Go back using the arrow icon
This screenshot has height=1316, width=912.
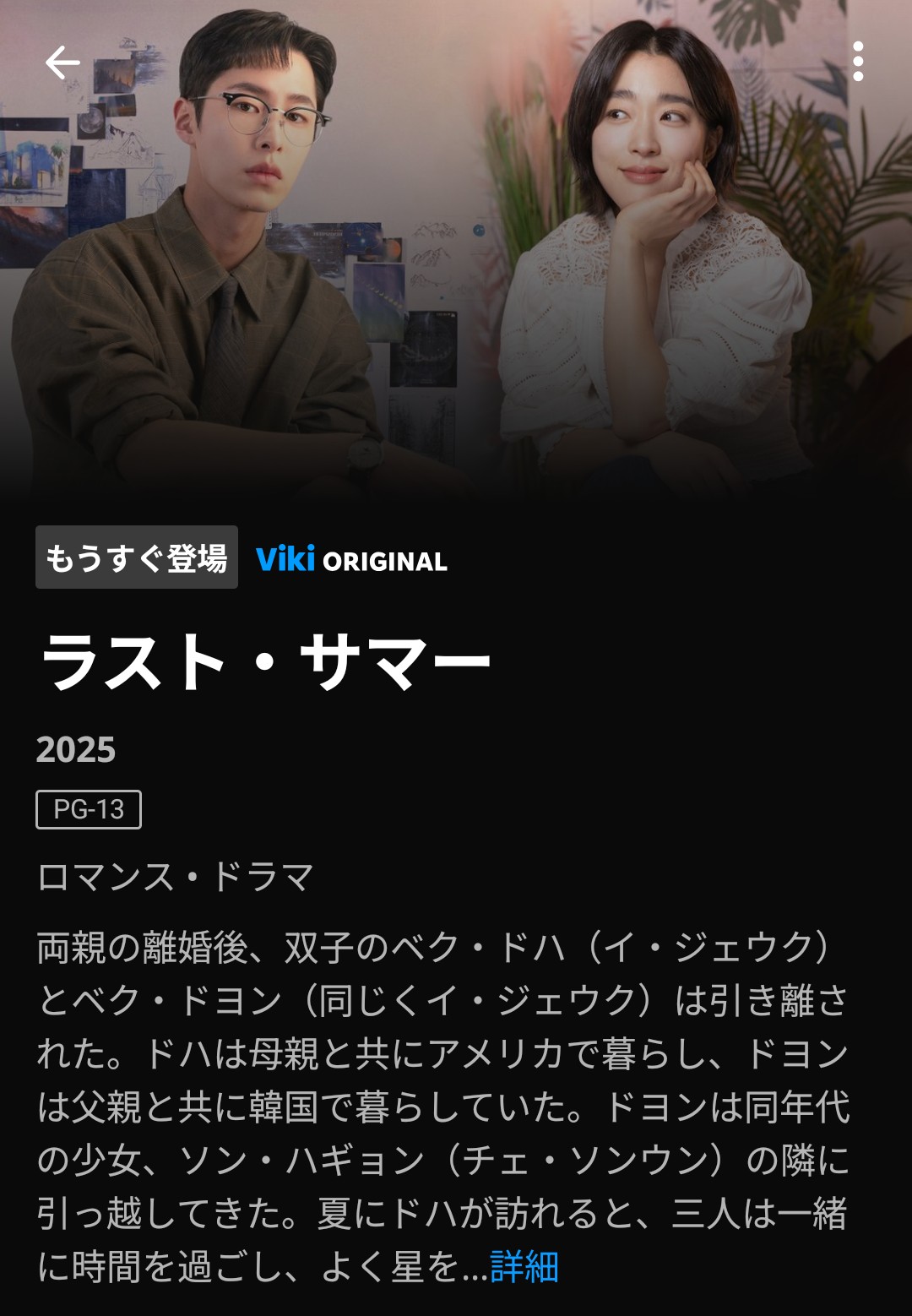[62, 63]
